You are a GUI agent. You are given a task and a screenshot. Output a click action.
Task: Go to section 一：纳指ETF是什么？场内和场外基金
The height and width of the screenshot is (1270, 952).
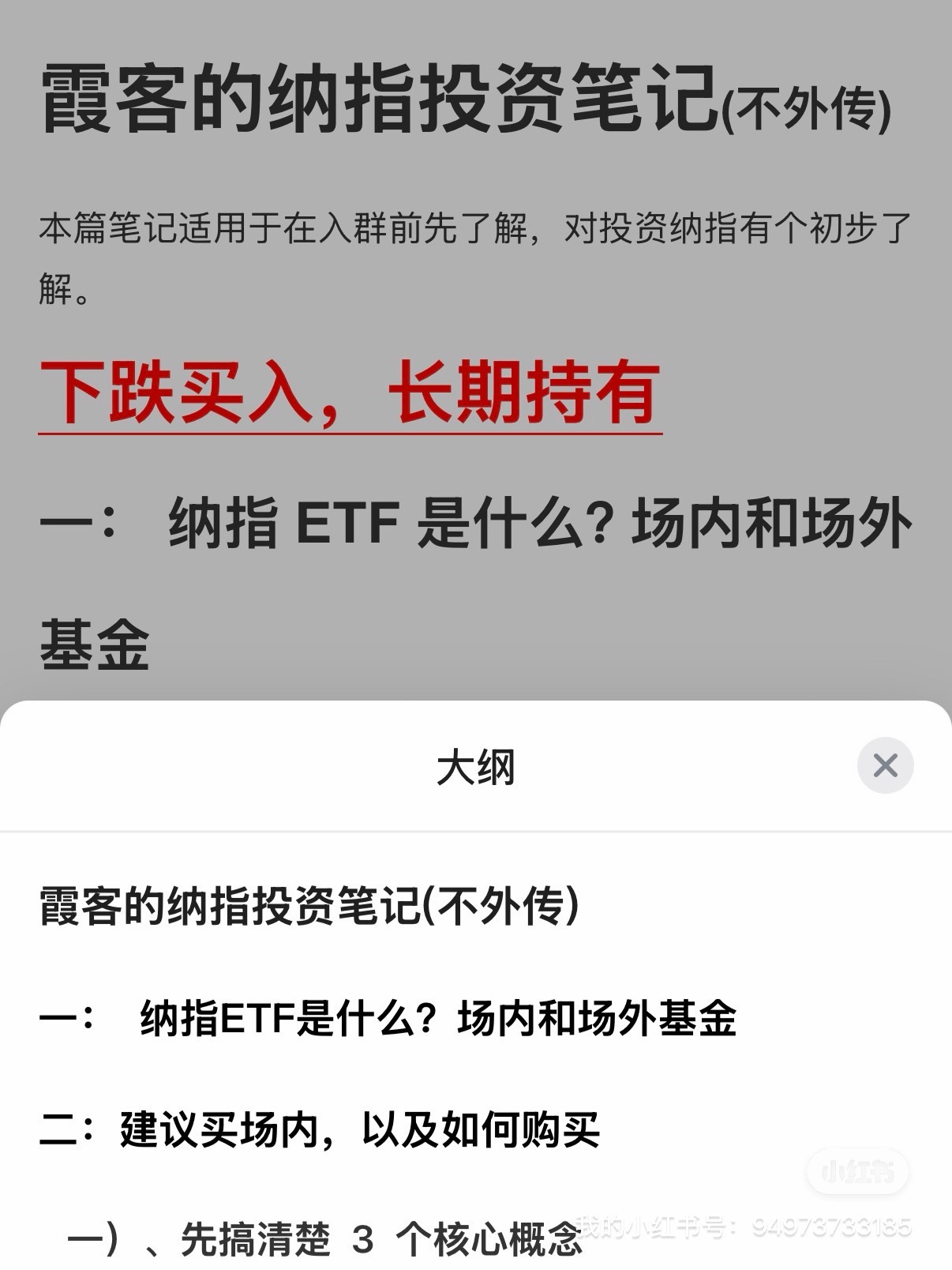point(388,1018)
